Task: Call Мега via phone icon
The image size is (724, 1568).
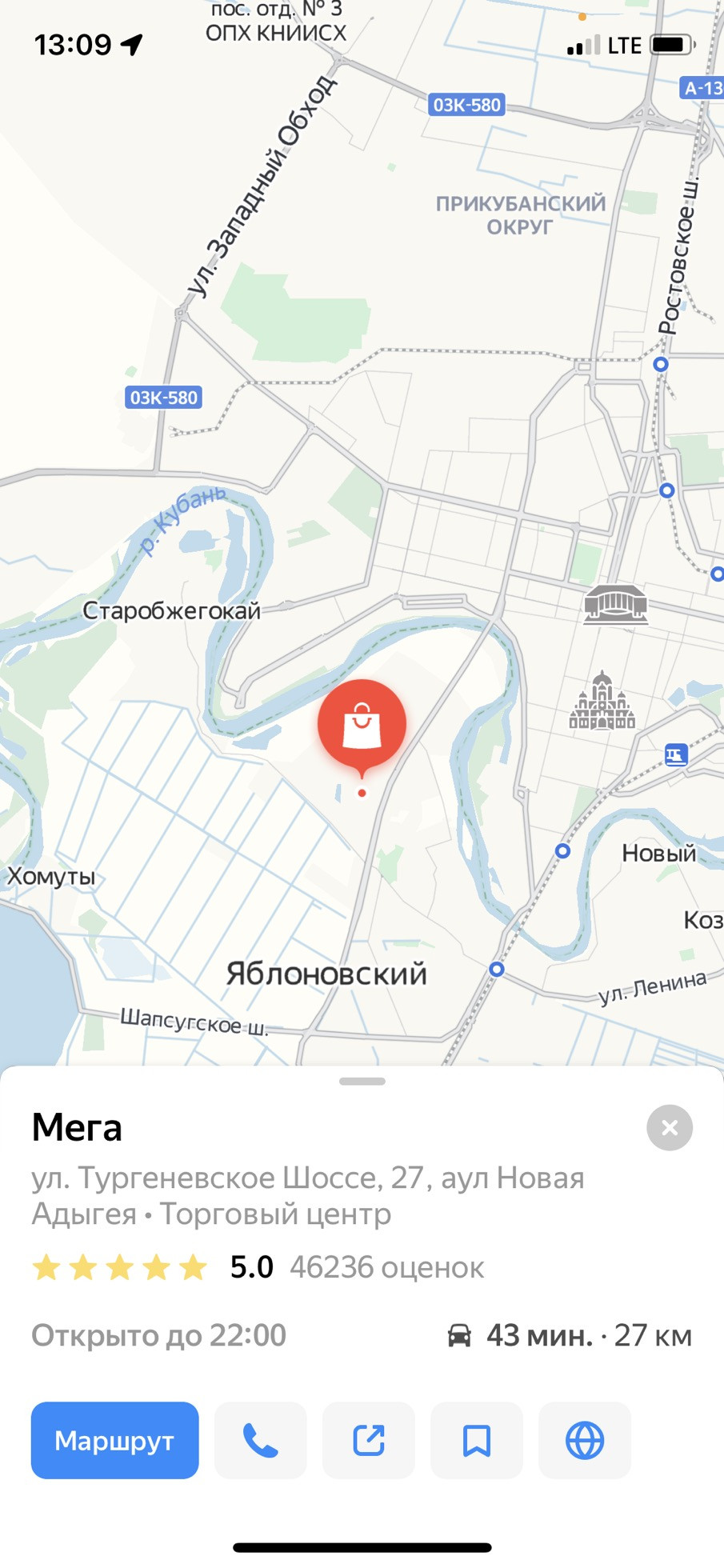Action: (x=260, y=1441)
